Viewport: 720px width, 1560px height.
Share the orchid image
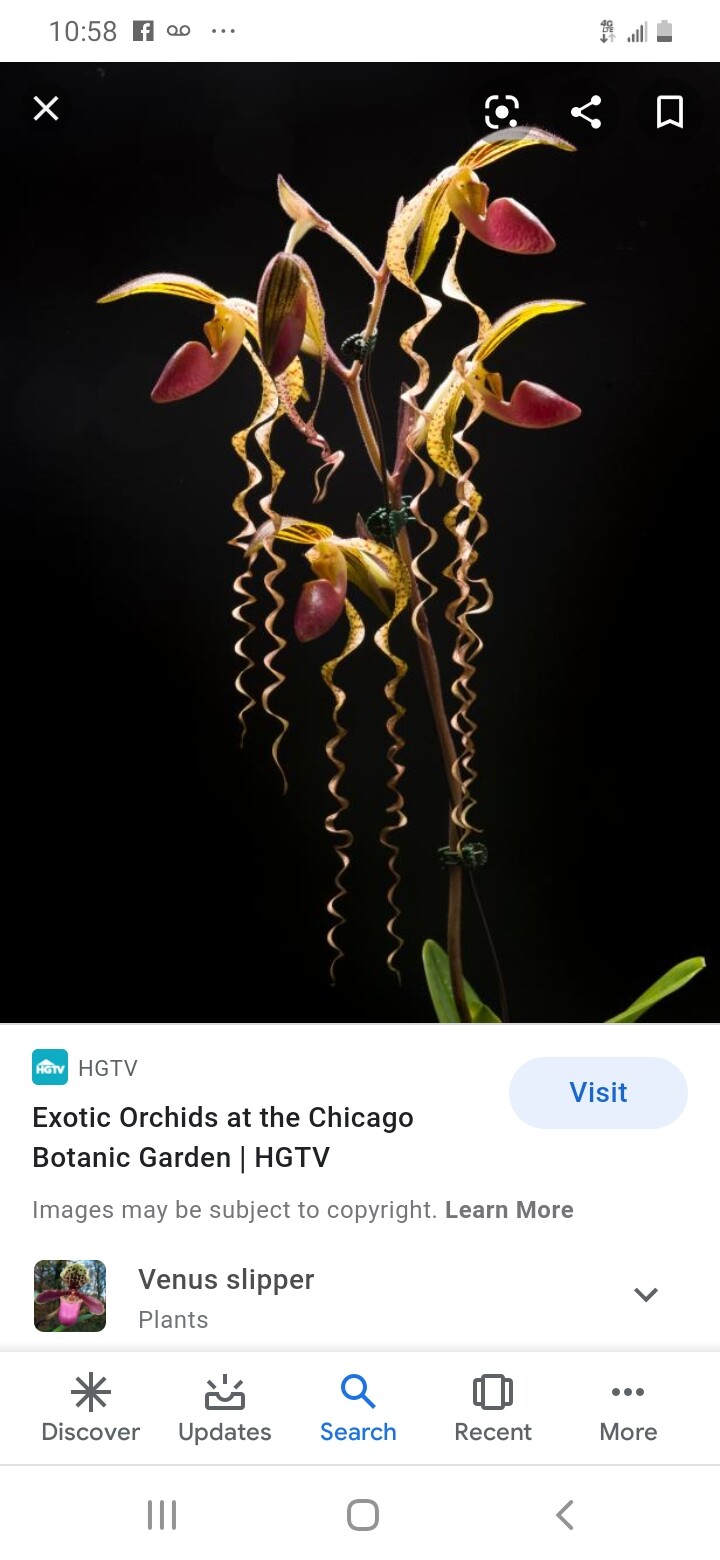point(586,112)
